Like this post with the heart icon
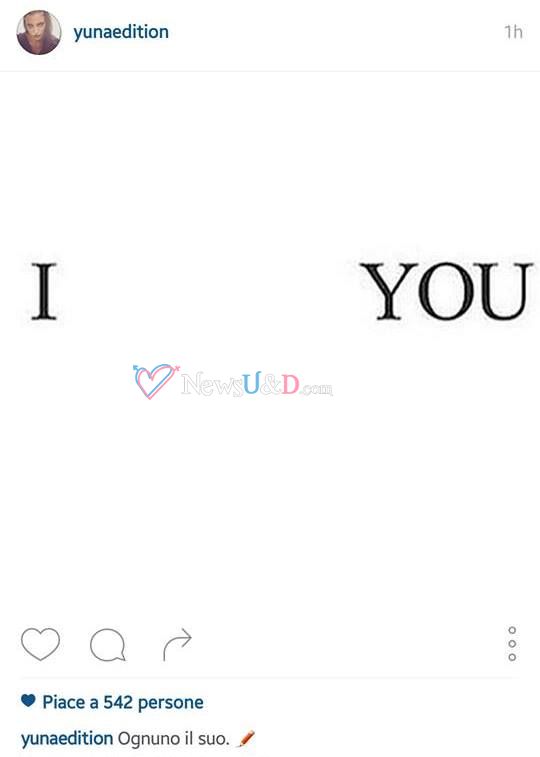 [41, 644]
